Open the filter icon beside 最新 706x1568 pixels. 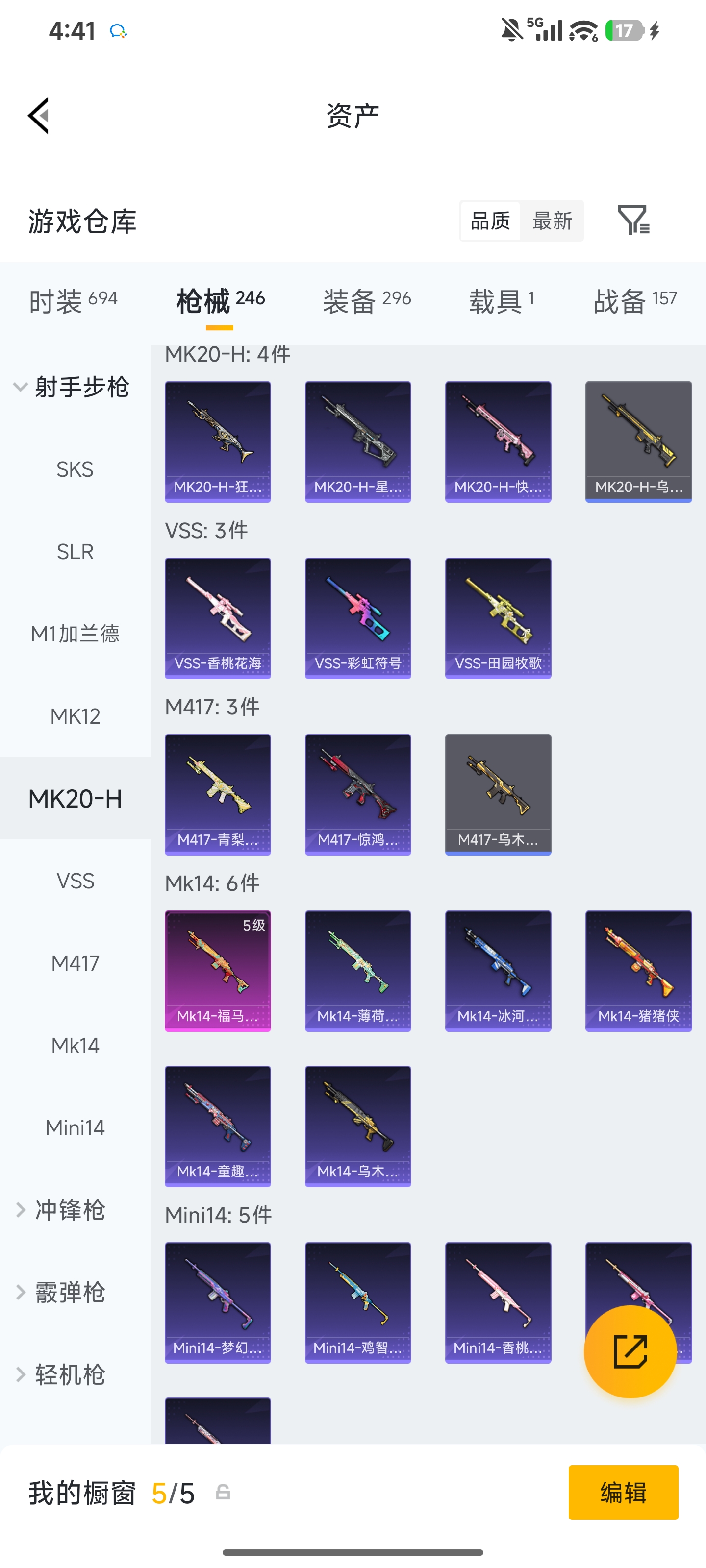[x=633, y=220]
